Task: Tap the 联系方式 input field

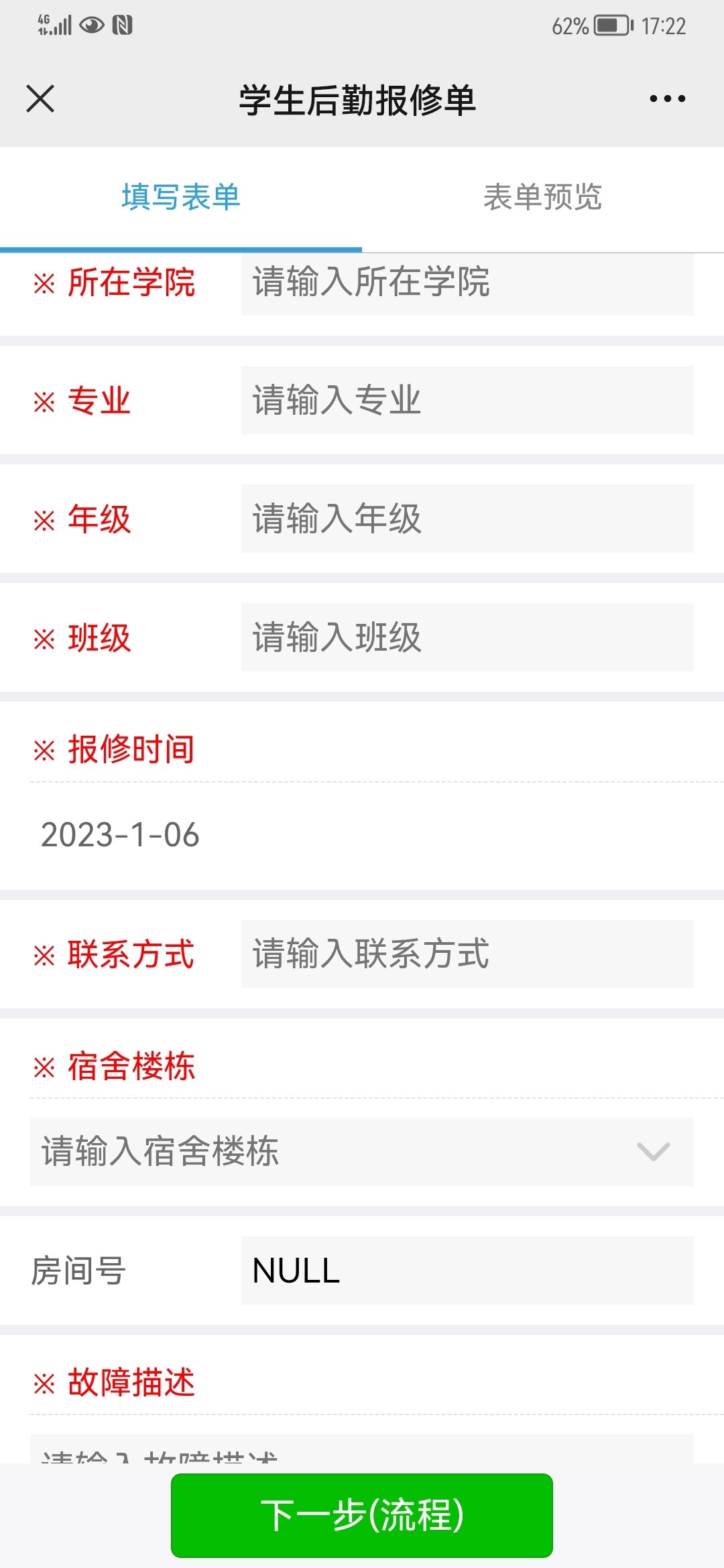Action: pyautogui.click(x=467, y=954)
